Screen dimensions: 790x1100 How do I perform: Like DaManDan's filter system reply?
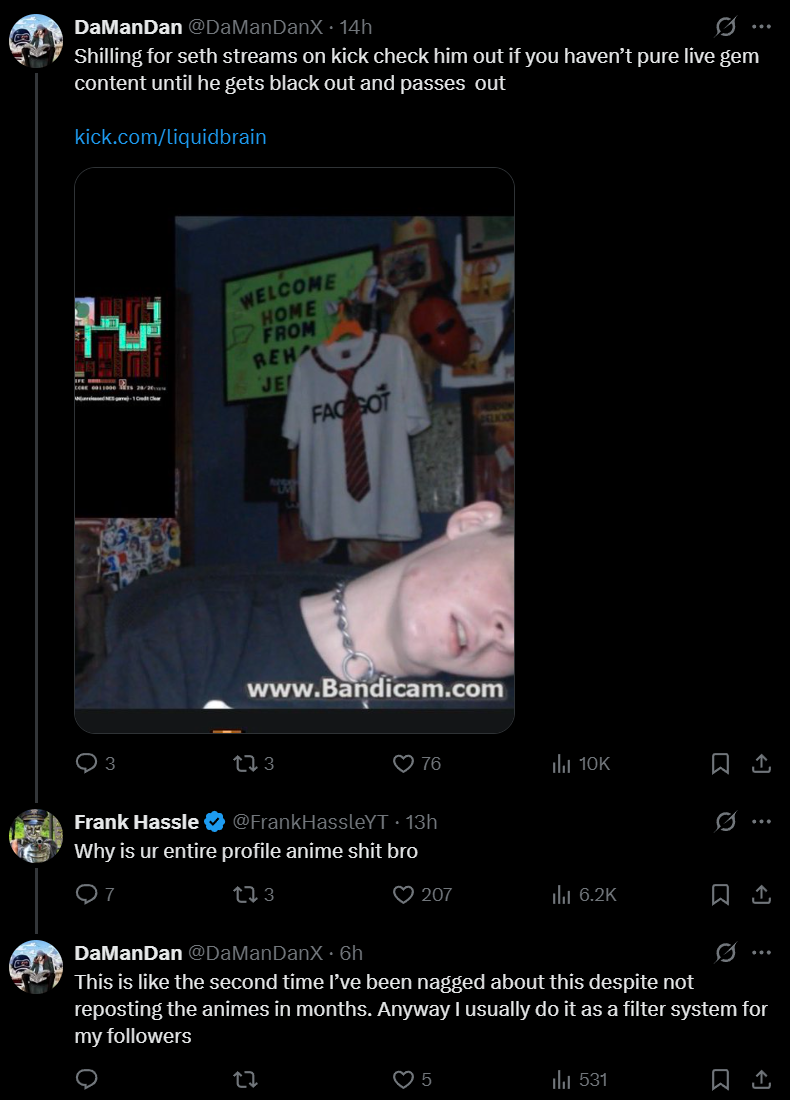(404, 1079)
